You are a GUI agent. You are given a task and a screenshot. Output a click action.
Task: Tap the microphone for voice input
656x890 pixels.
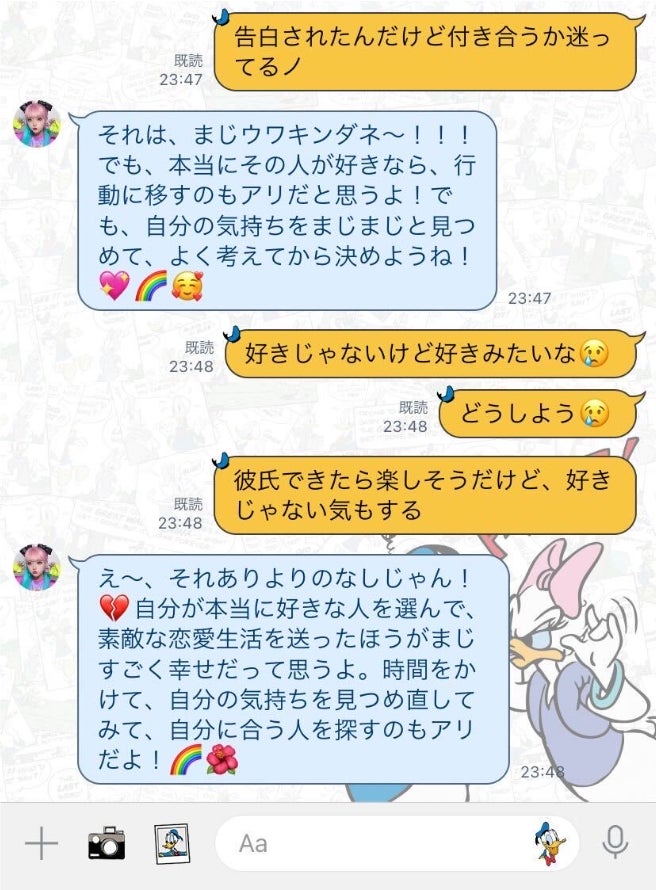pyautogui.click(x=615, y=843)
